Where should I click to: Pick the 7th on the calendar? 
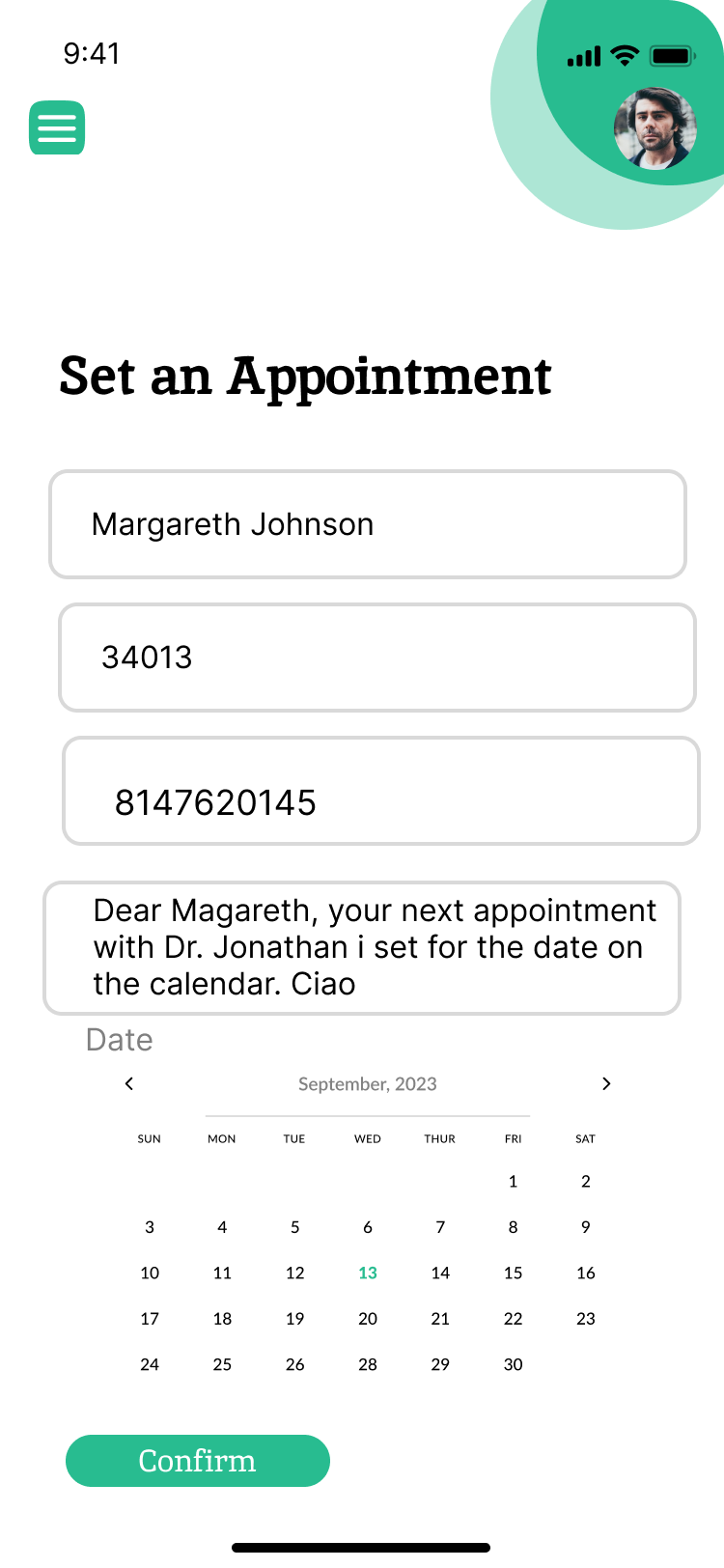click(440, 1227)
